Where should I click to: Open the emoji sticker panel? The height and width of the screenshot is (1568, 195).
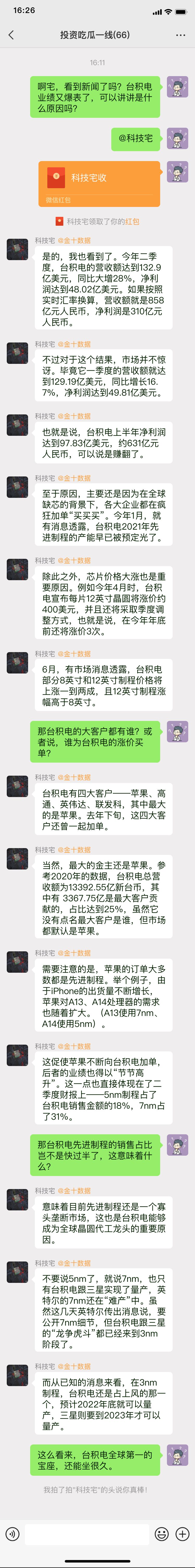[161, 1534]
